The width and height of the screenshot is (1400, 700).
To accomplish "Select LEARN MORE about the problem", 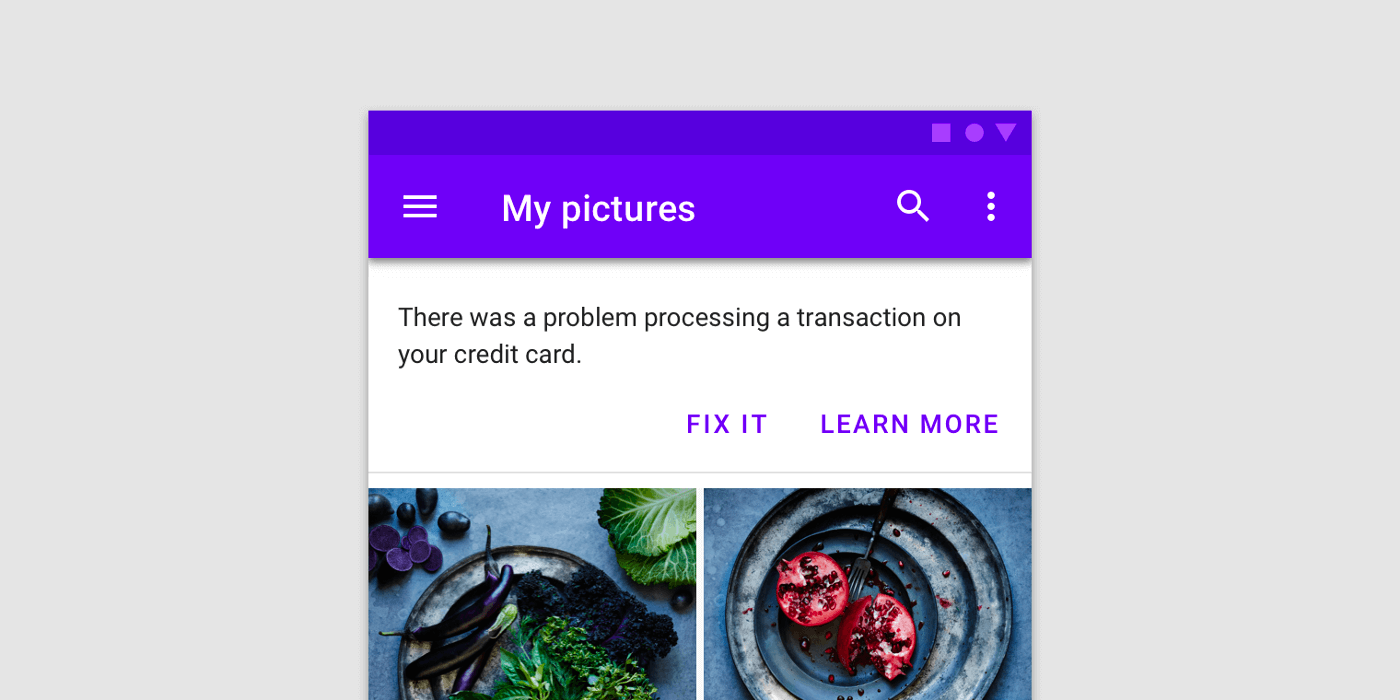I will [x=909, y=424].
